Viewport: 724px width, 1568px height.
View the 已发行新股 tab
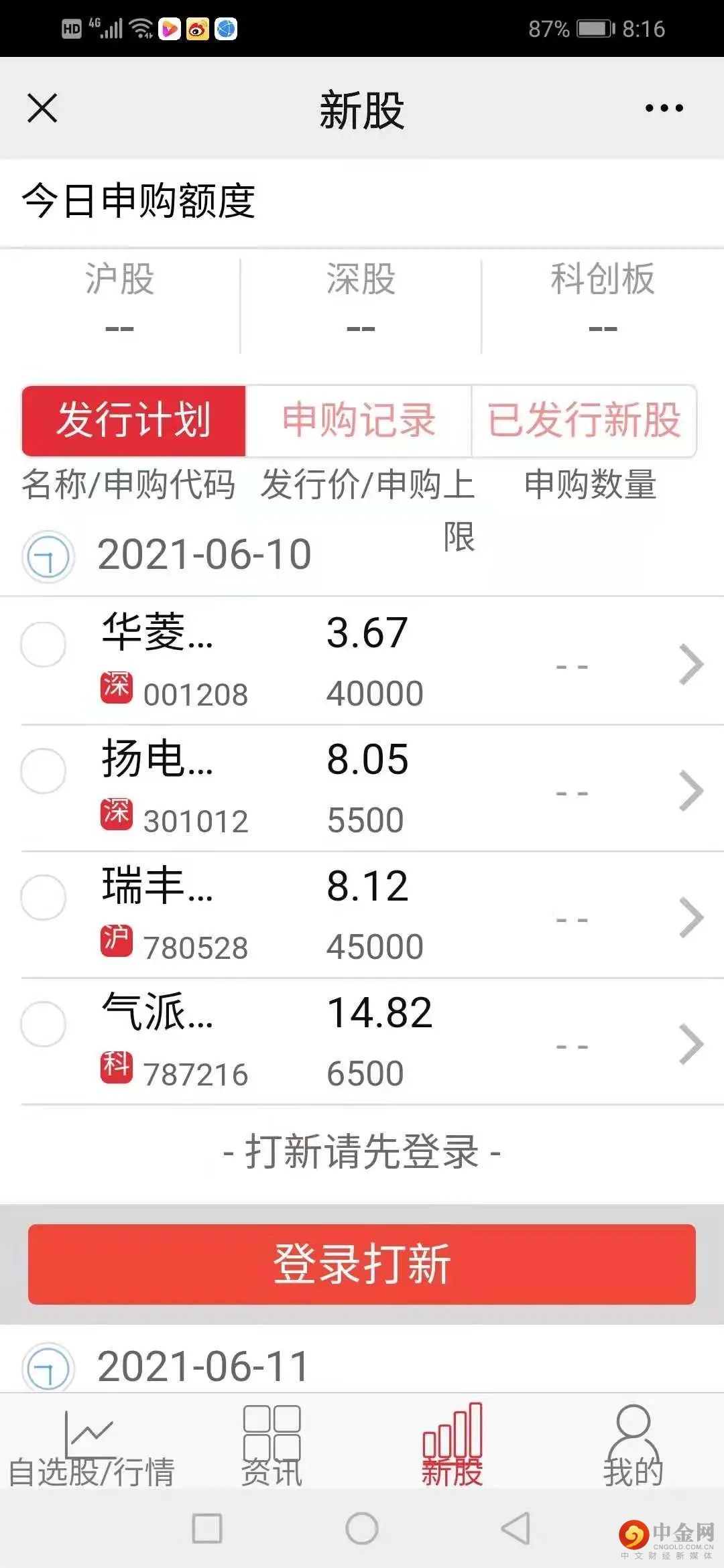[x=584, y=421]
